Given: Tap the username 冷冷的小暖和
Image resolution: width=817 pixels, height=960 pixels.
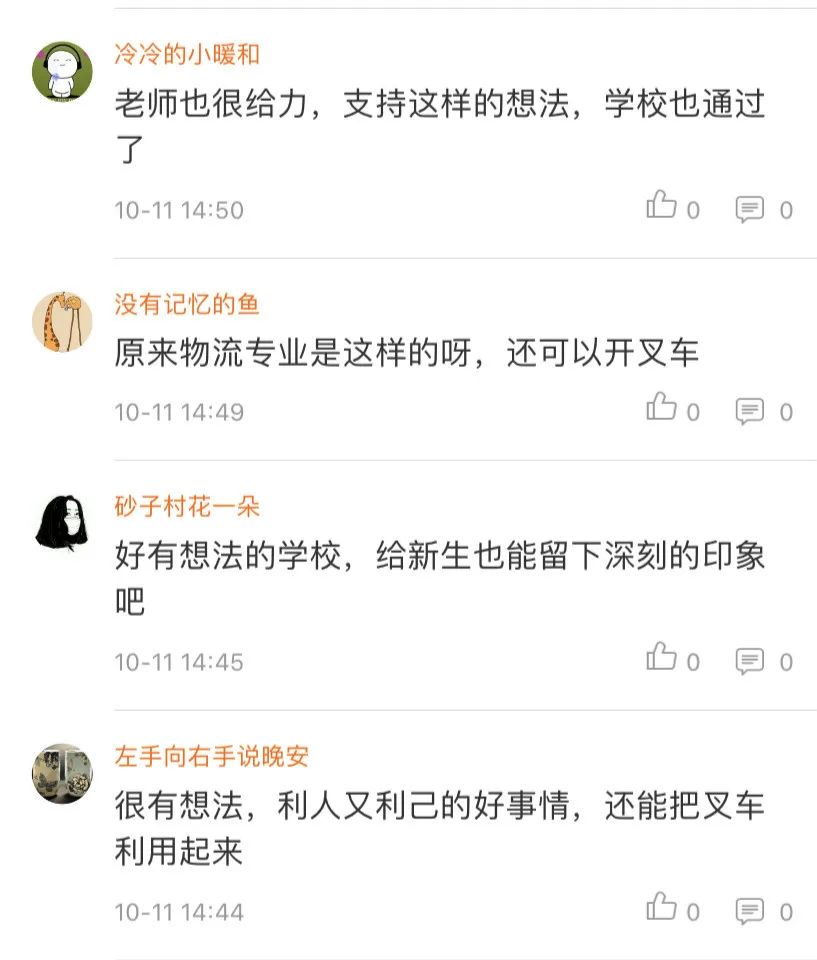Looking at the screenshot, I should [x=187, y=54].
